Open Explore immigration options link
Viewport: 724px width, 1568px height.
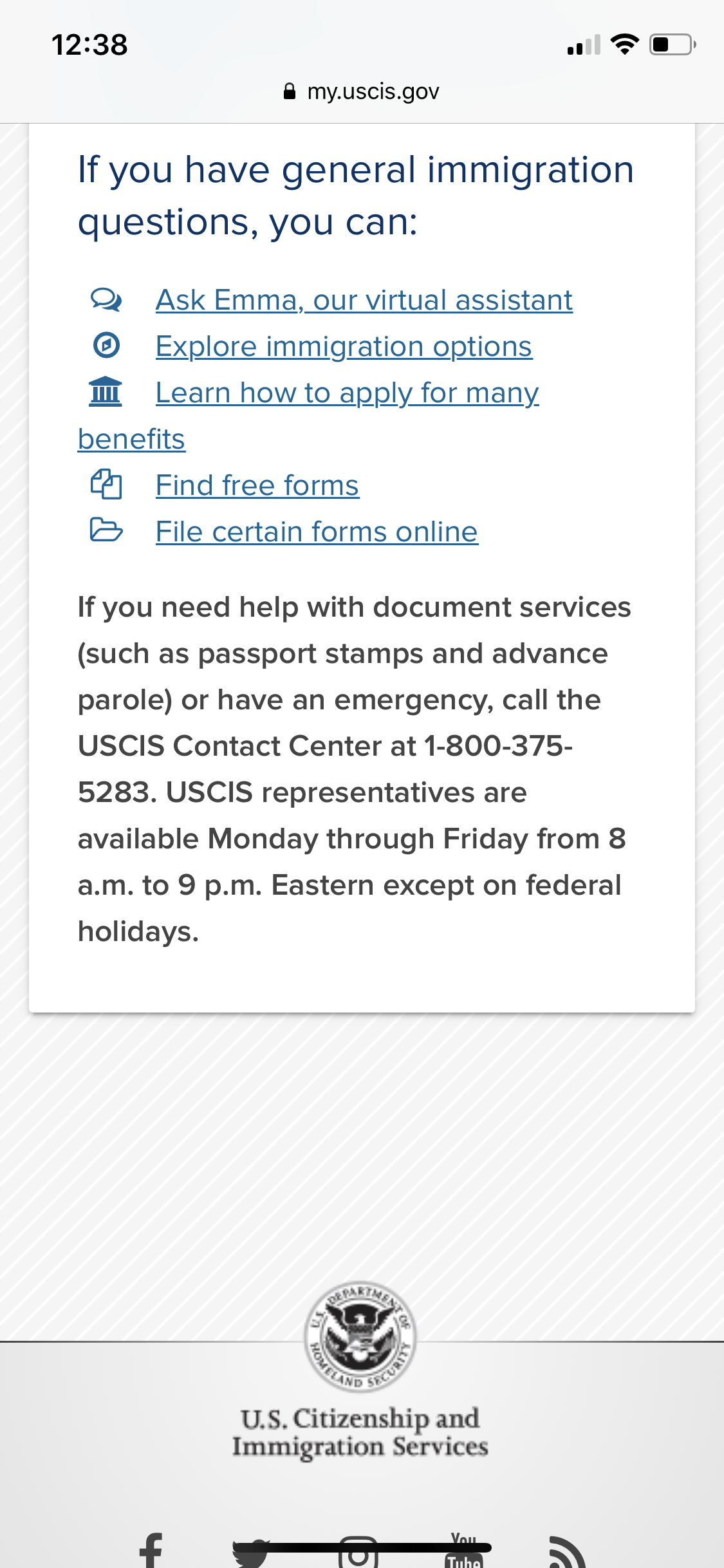point(344,346)
